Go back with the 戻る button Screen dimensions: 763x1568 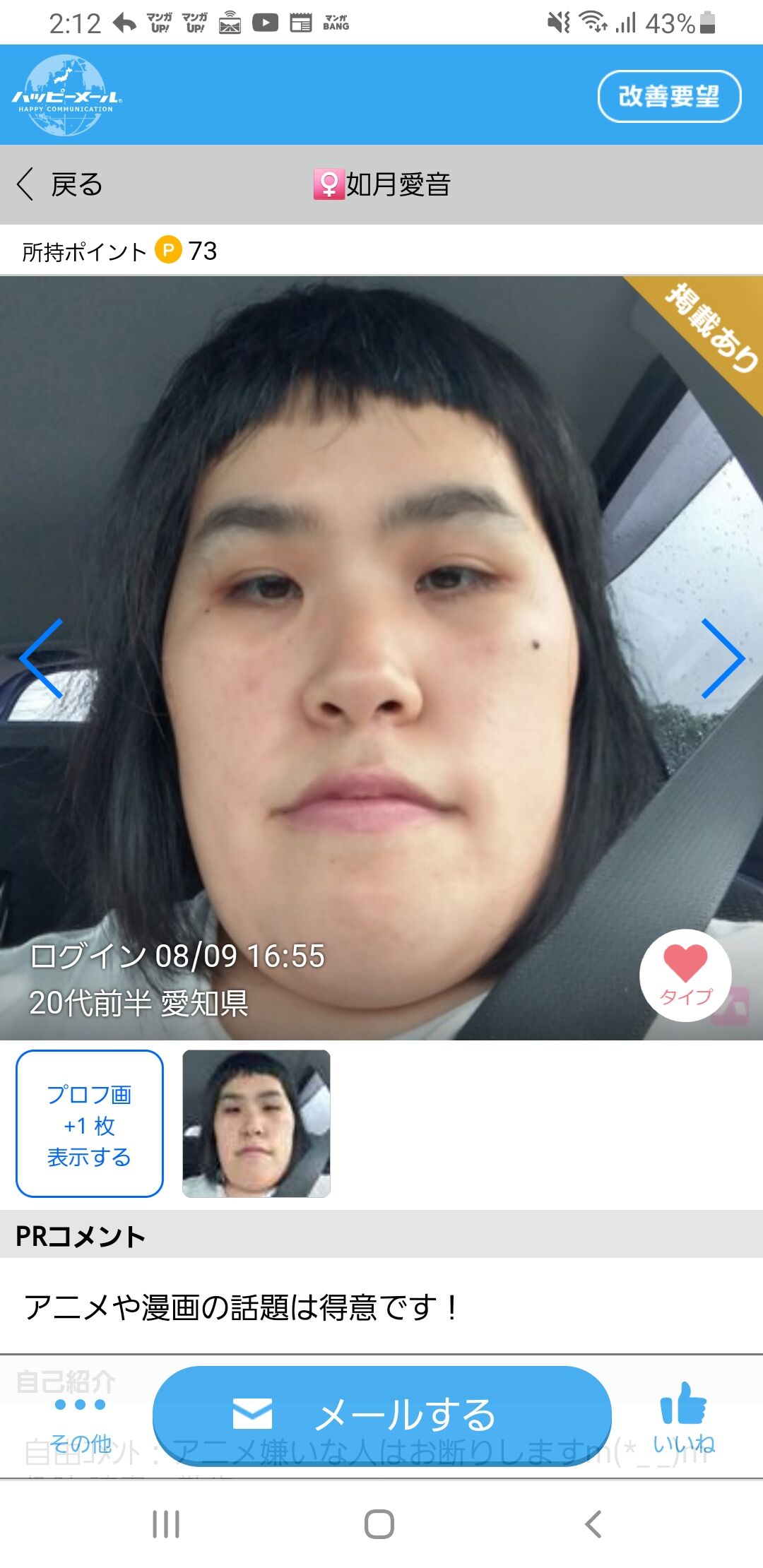coord(61,185)
